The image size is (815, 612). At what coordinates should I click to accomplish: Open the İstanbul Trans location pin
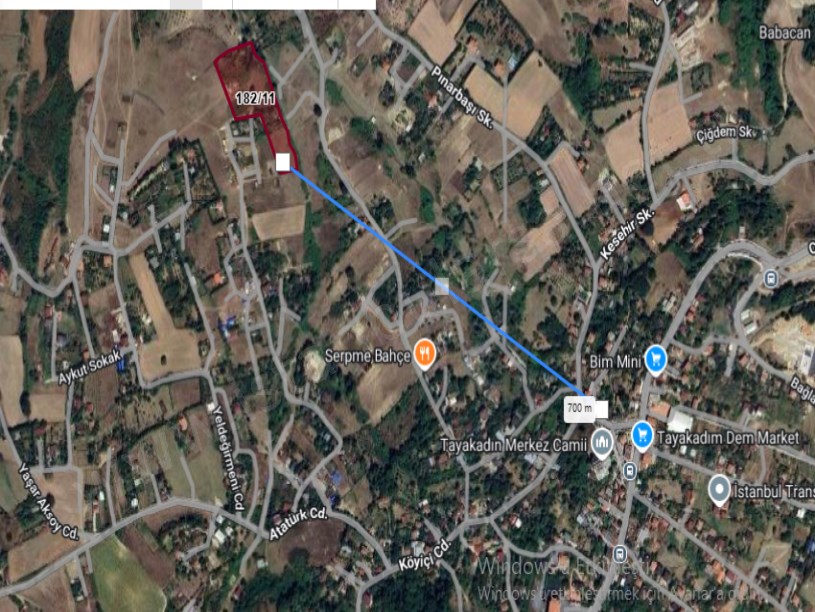click(720, 489)
